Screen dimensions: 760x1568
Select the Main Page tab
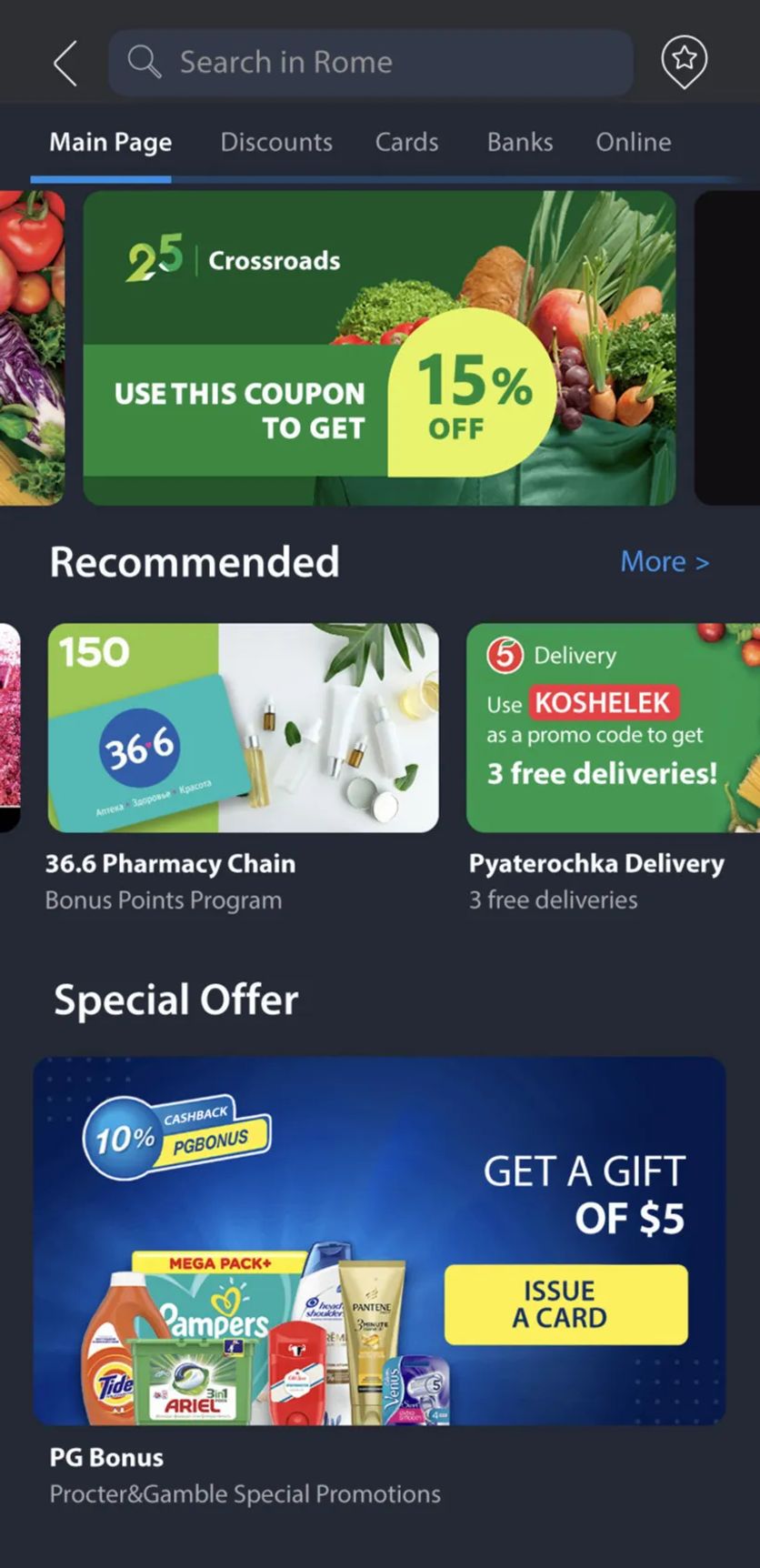(x=110, y=142)
